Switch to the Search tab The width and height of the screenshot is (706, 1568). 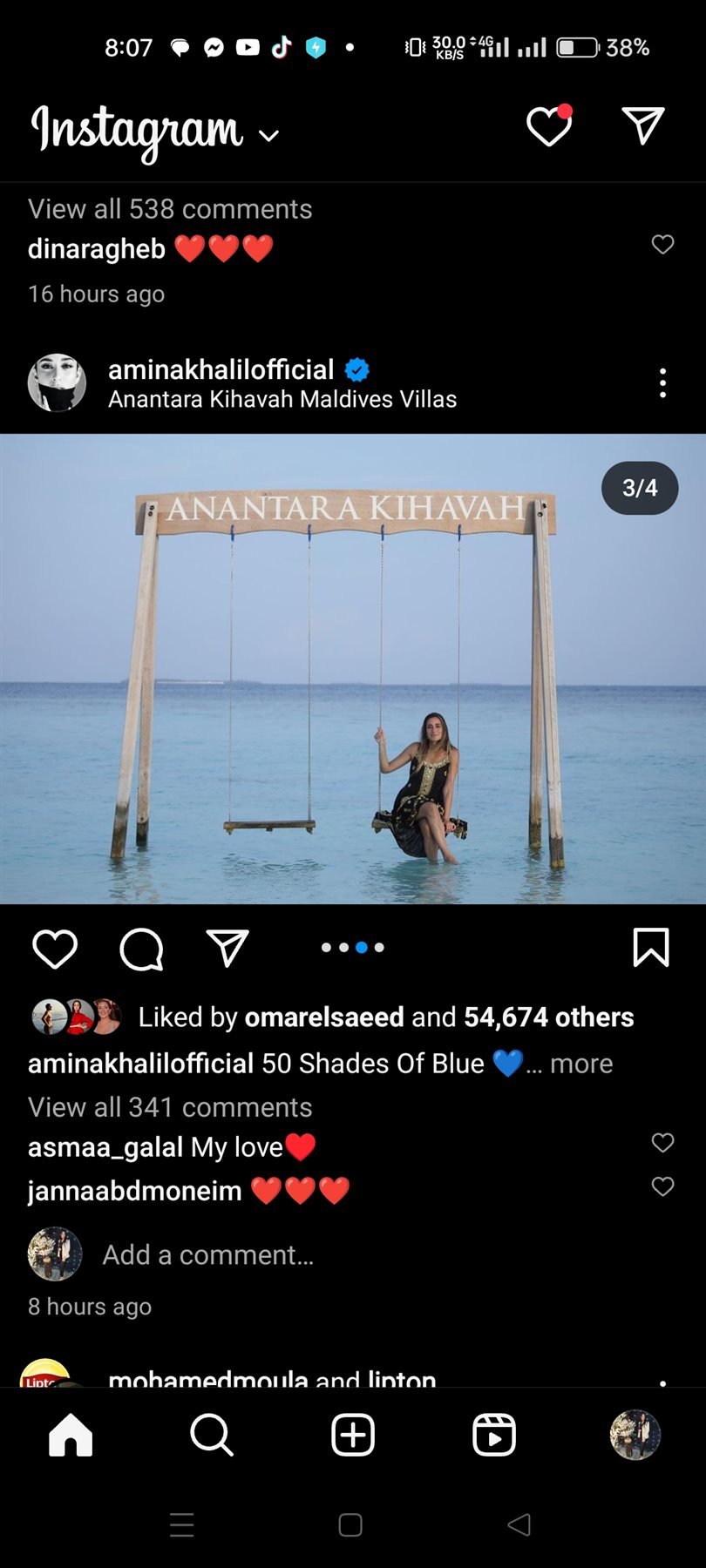coord(212,1435)
